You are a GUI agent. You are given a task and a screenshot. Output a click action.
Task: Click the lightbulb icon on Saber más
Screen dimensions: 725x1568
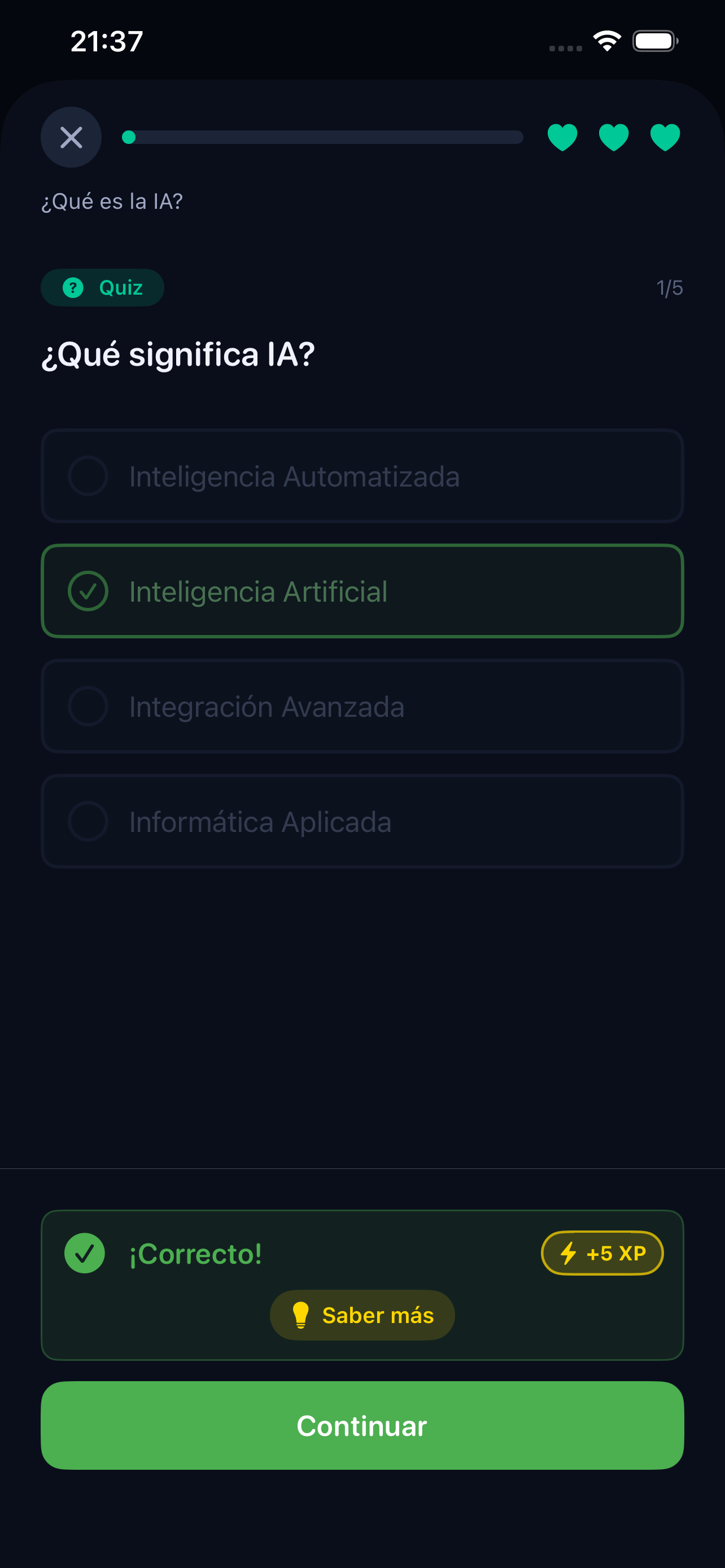coord(303,1315)
